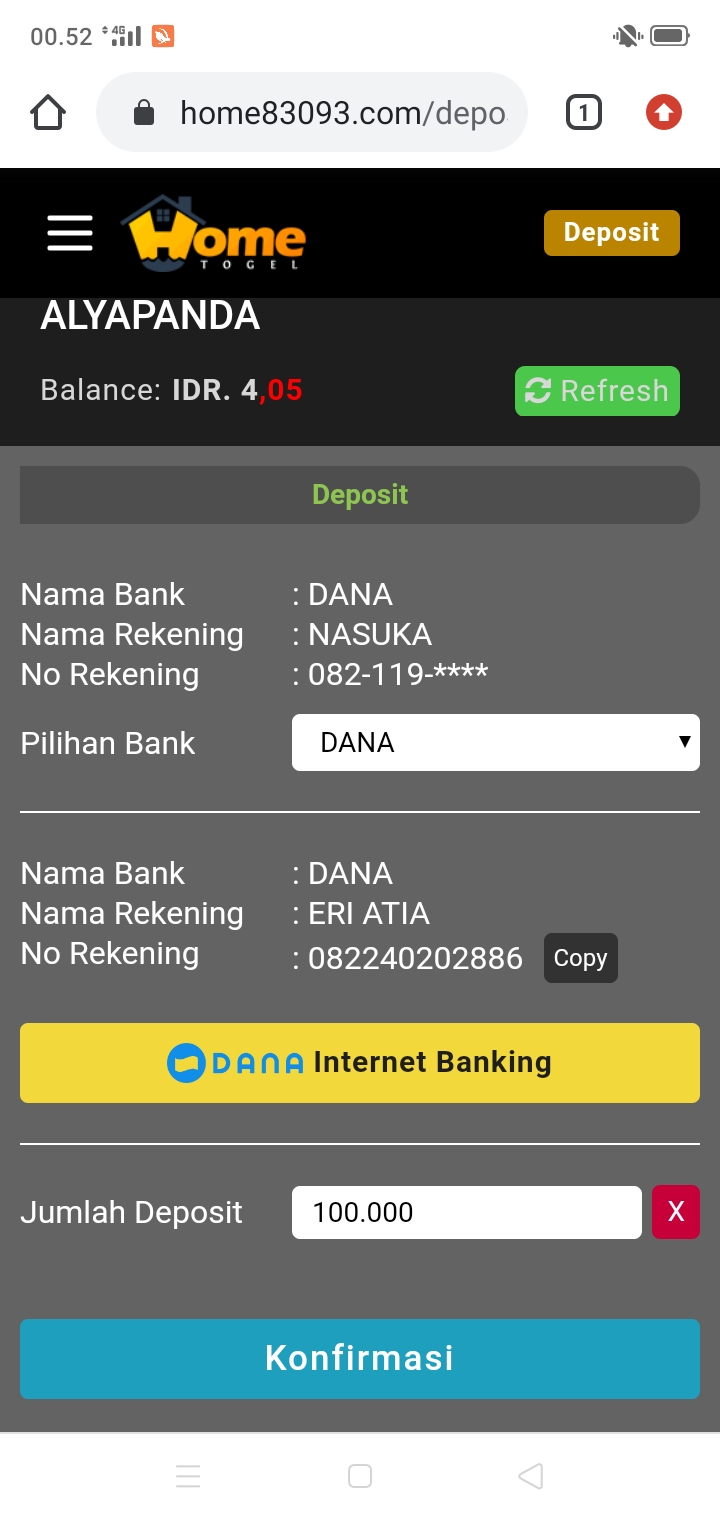
Task: Open the hamburger drawer menu
Action: 70,233
